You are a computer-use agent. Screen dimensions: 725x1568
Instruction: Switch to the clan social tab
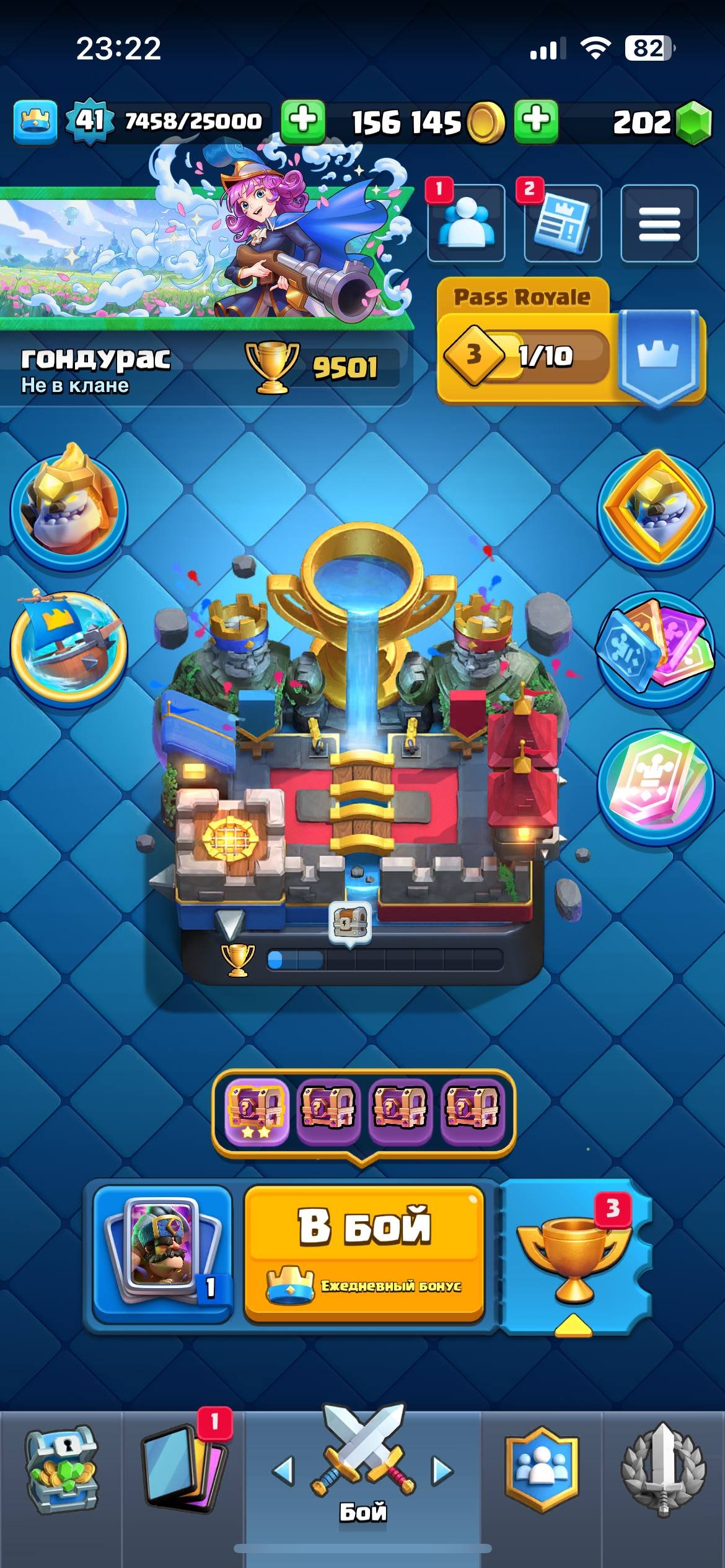tap(542, 1469)
